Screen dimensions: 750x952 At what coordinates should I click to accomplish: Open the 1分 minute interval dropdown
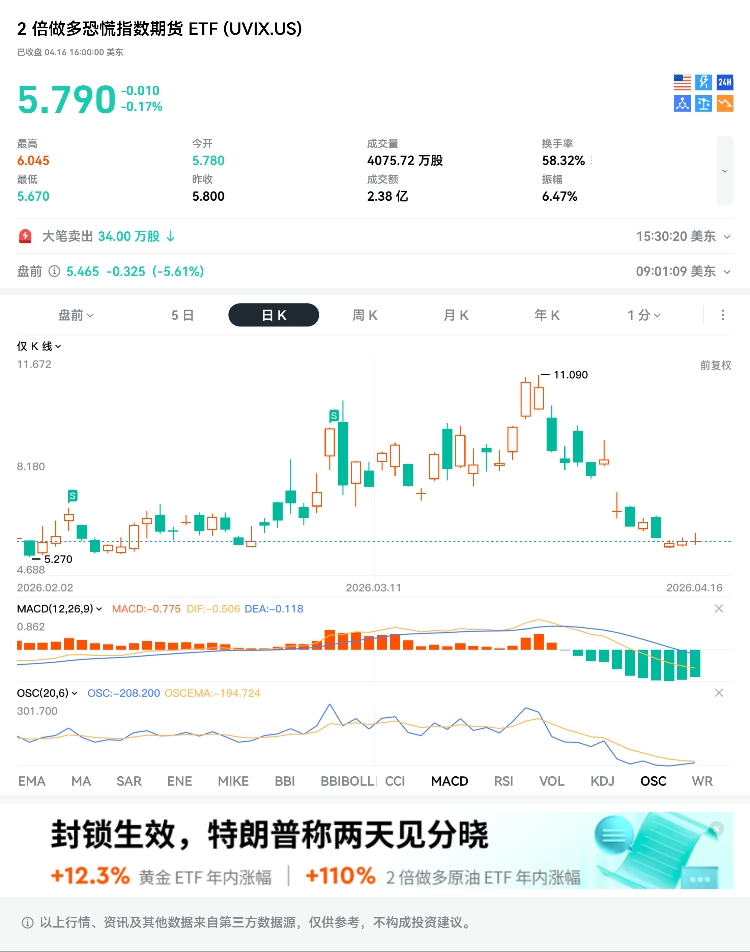click(644, 315)
